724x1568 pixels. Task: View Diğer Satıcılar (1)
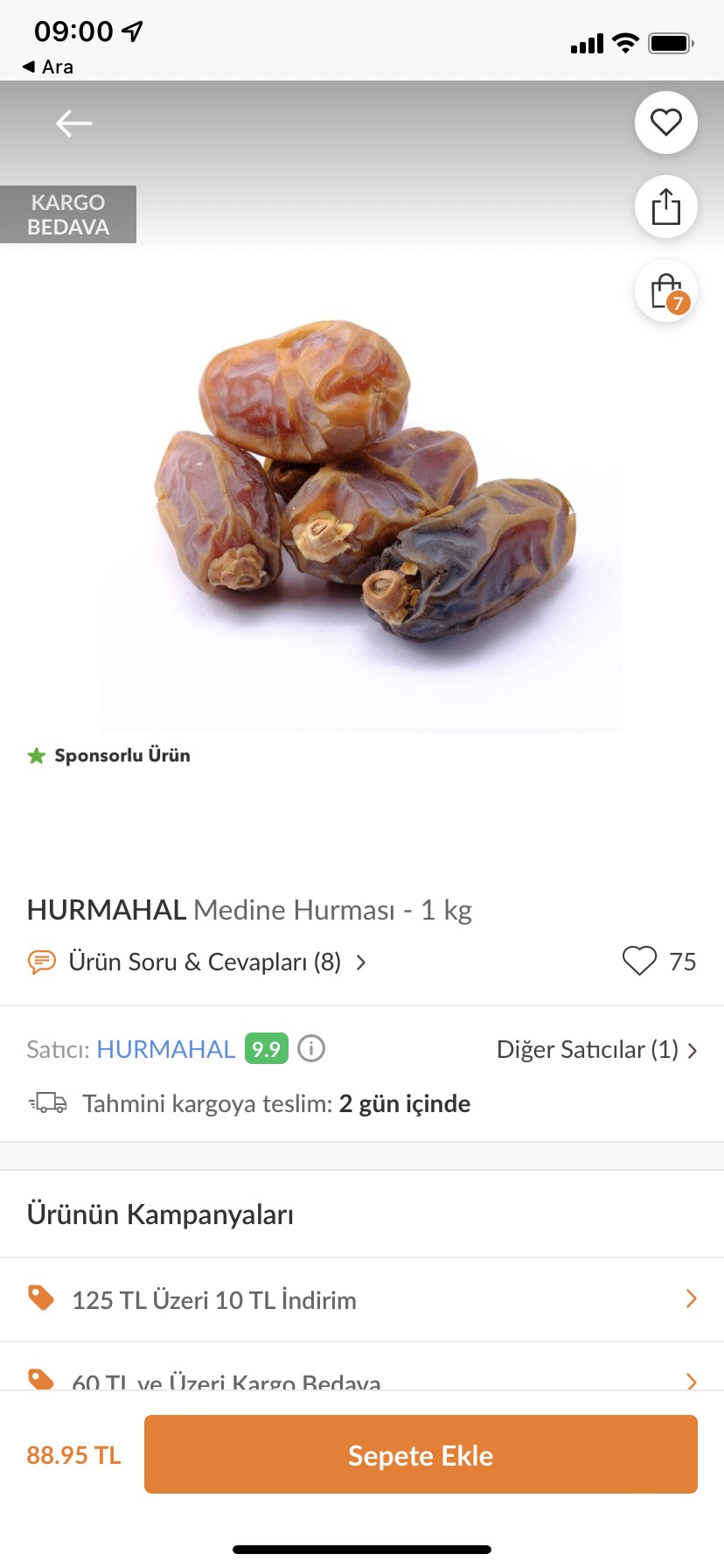[597, 1049]
